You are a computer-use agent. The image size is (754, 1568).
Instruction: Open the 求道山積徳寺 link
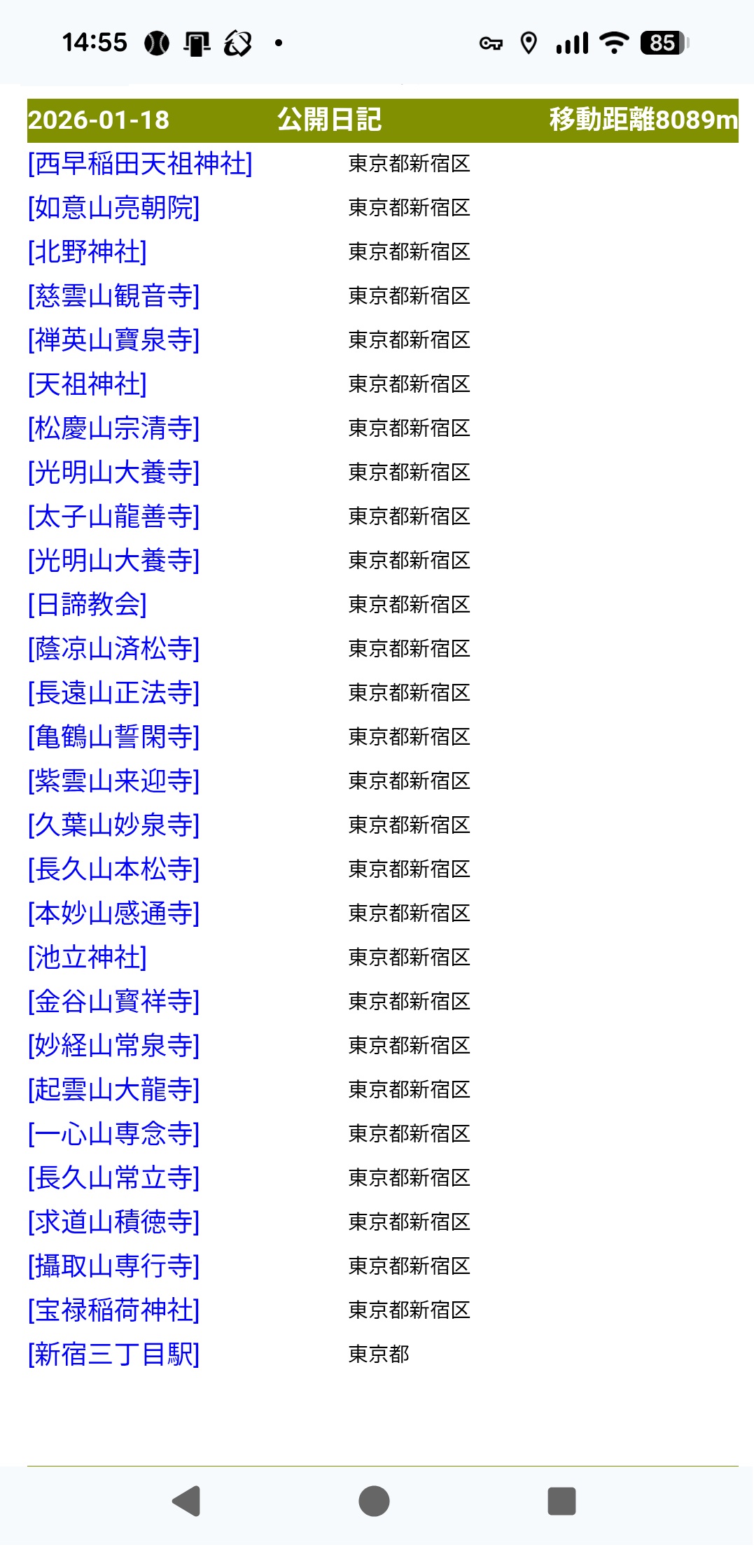[x=113, y=1222]
